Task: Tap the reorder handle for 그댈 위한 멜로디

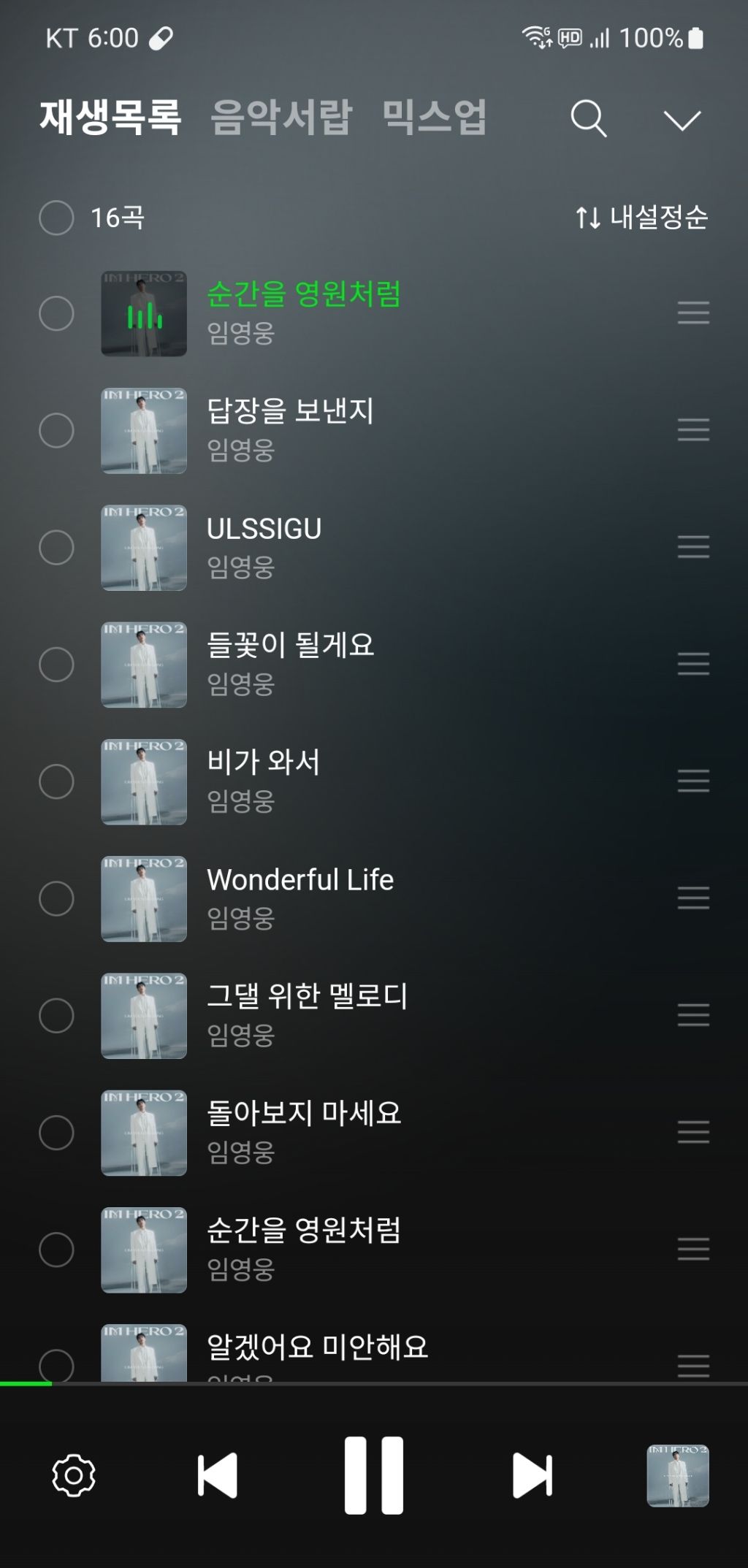Action: coord(692,1015)
